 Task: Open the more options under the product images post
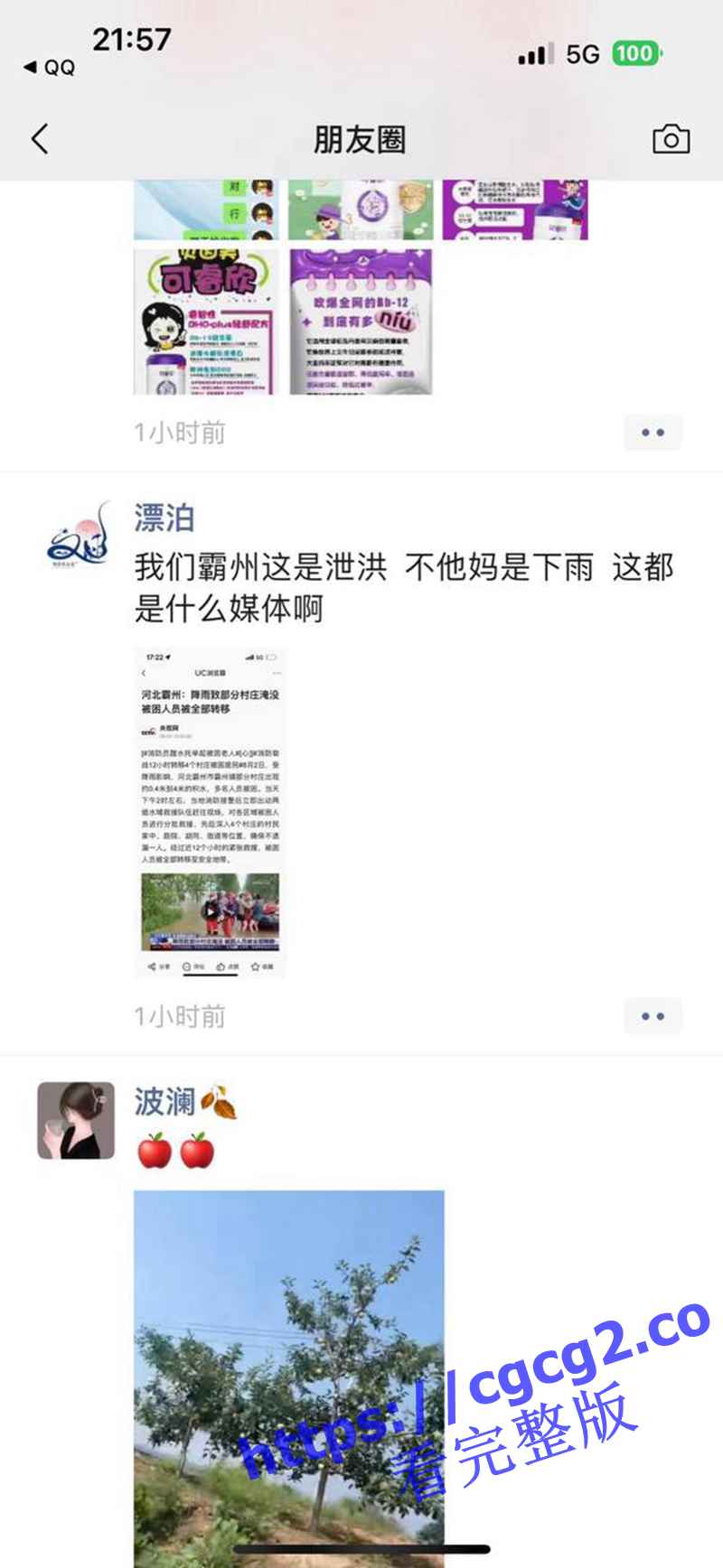pyautogui.click(x=653, y=433)
